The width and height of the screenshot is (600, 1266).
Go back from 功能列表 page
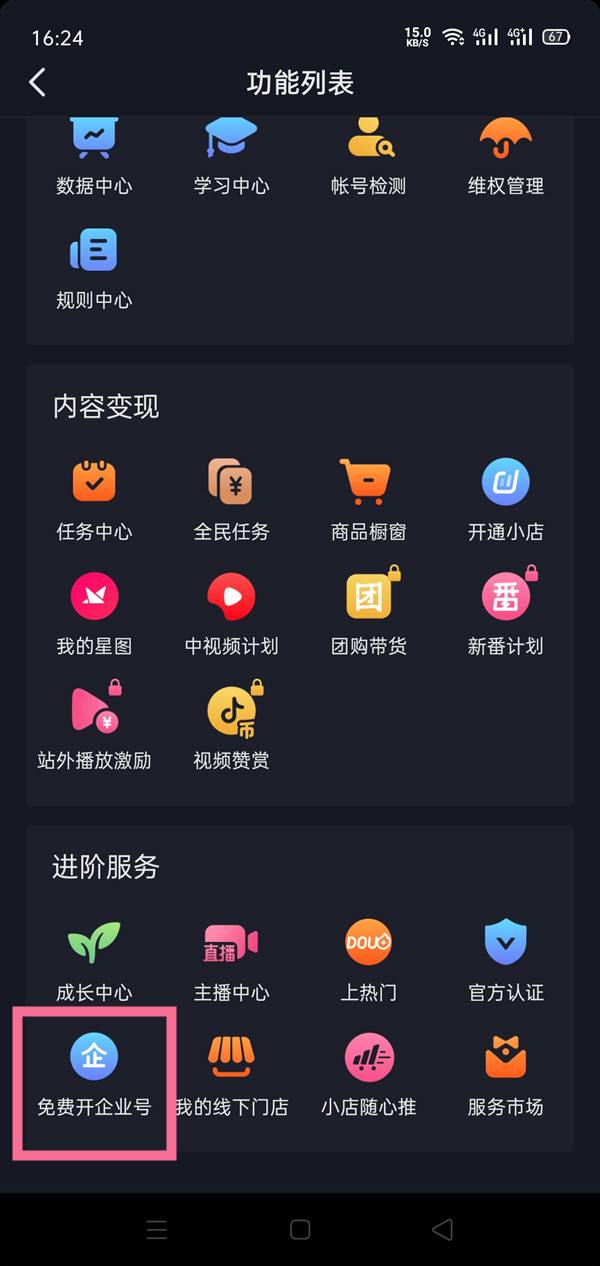(38, 83)
